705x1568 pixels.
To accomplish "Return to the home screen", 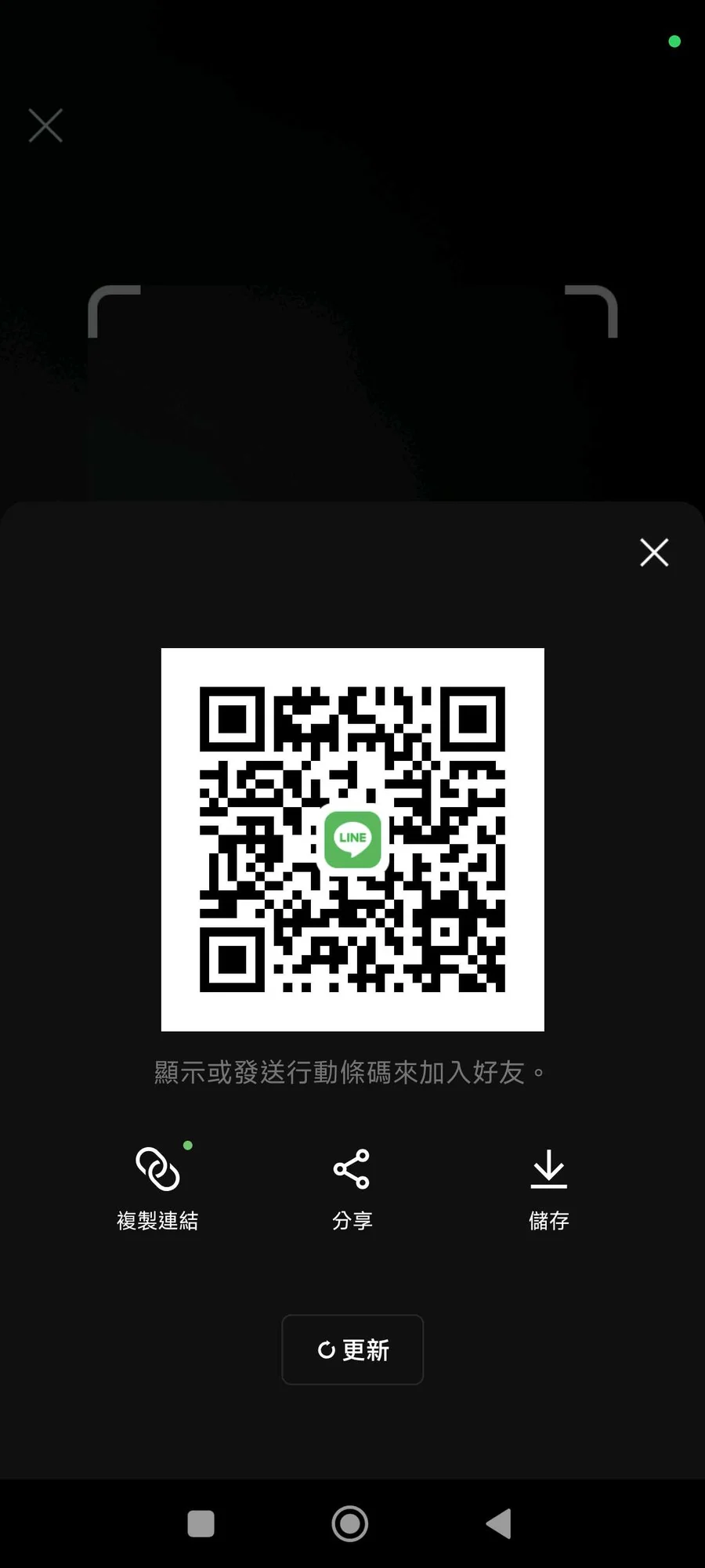I will [x=350, y=1523].
